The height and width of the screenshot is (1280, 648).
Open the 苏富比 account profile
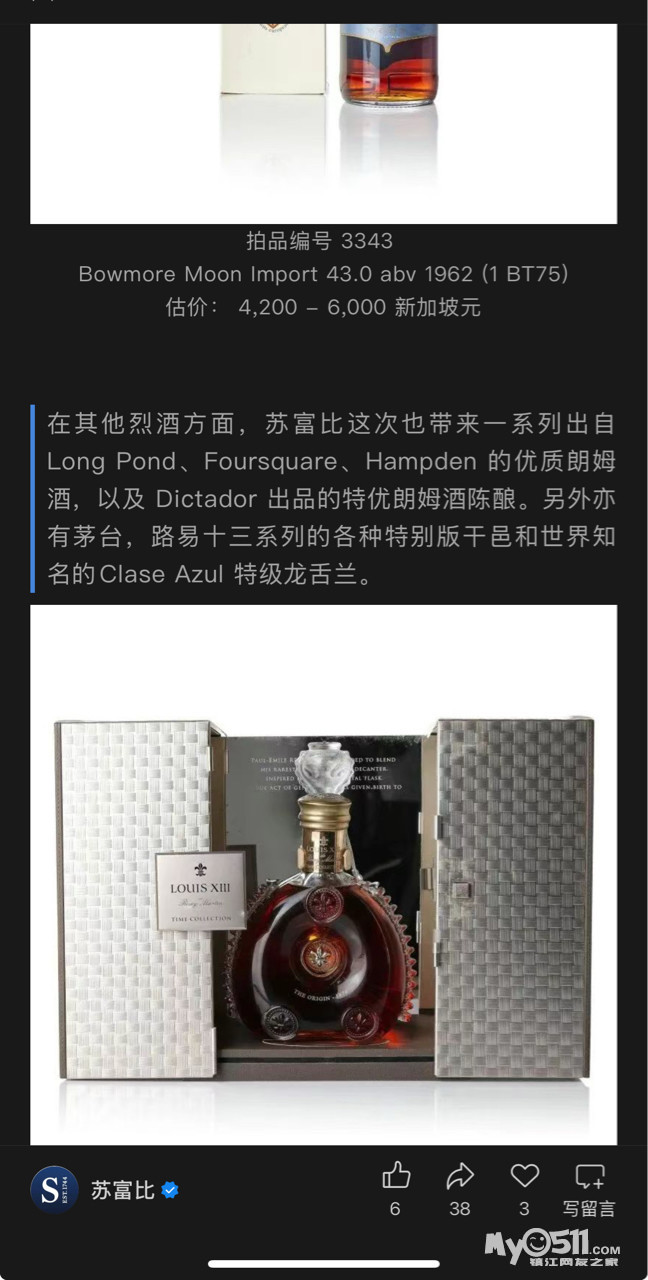(104, 1190)
